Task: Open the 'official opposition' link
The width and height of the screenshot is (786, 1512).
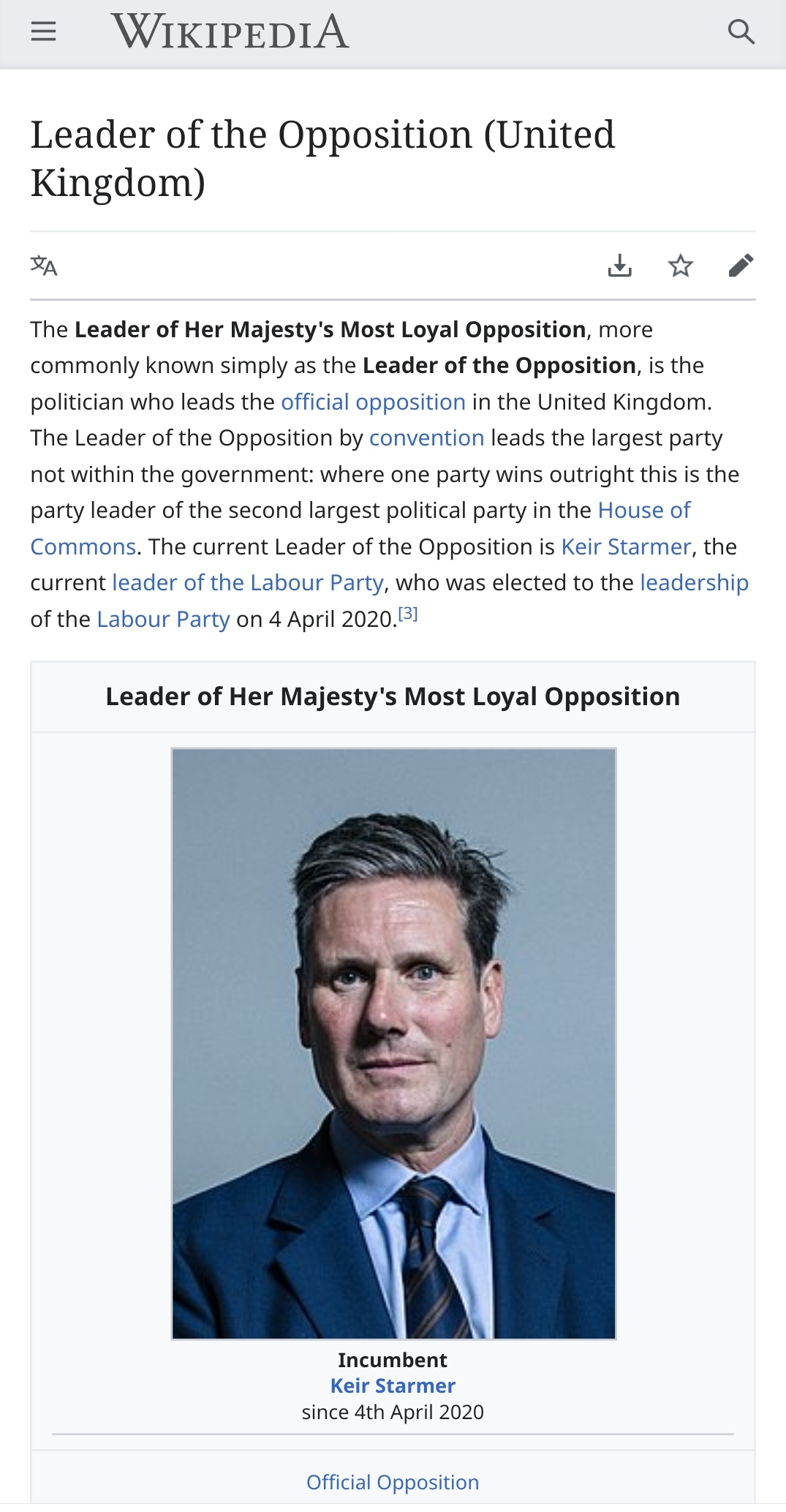Action: click(x=373, y=402)
